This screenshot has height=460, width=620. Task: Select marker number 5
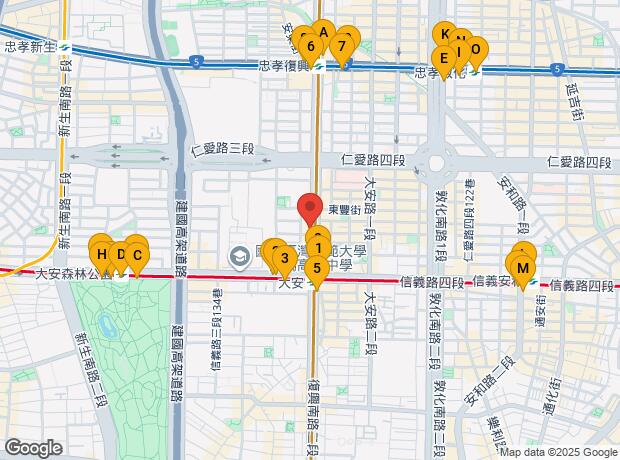pyautogui.click(x=317, y=267)
